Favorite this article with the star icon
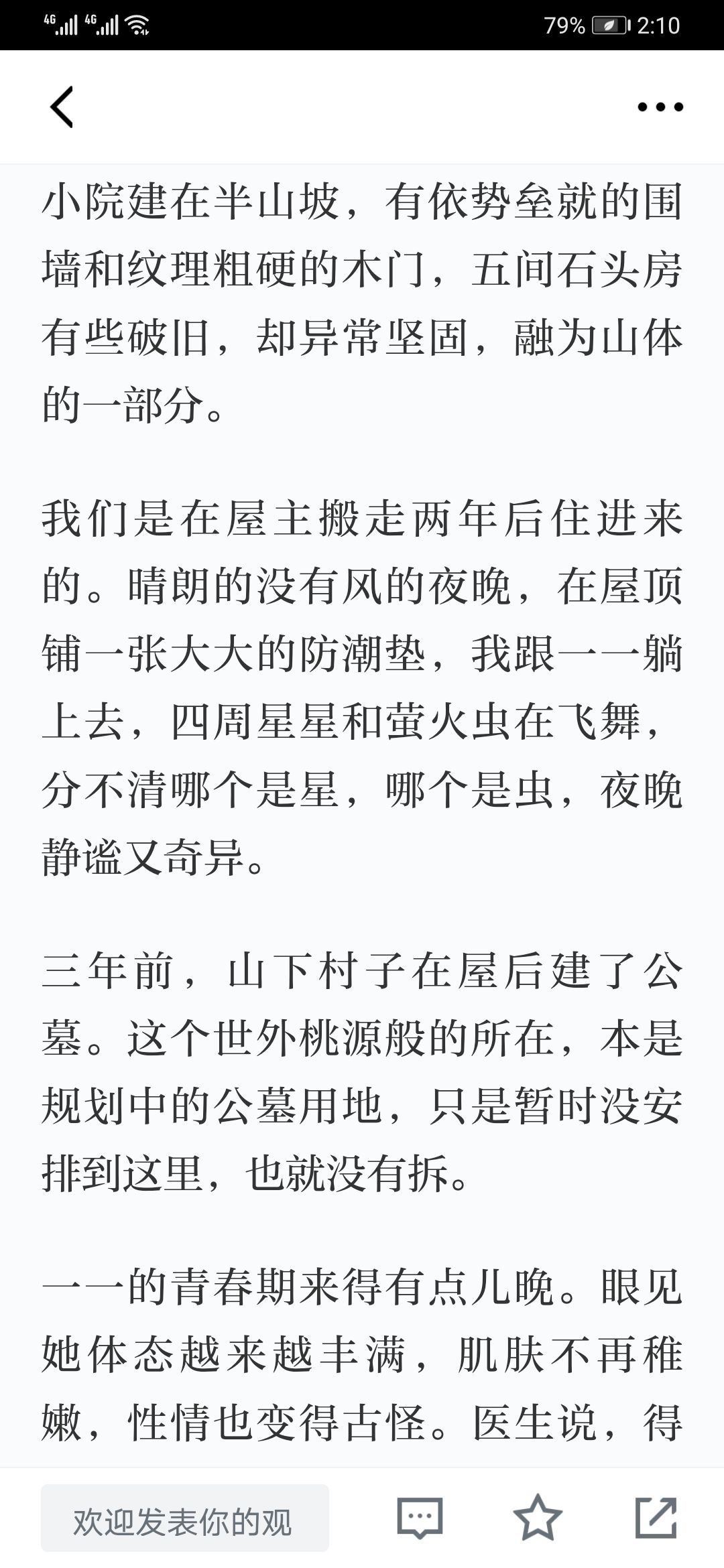724x1568 pixels. [538, 1518]
